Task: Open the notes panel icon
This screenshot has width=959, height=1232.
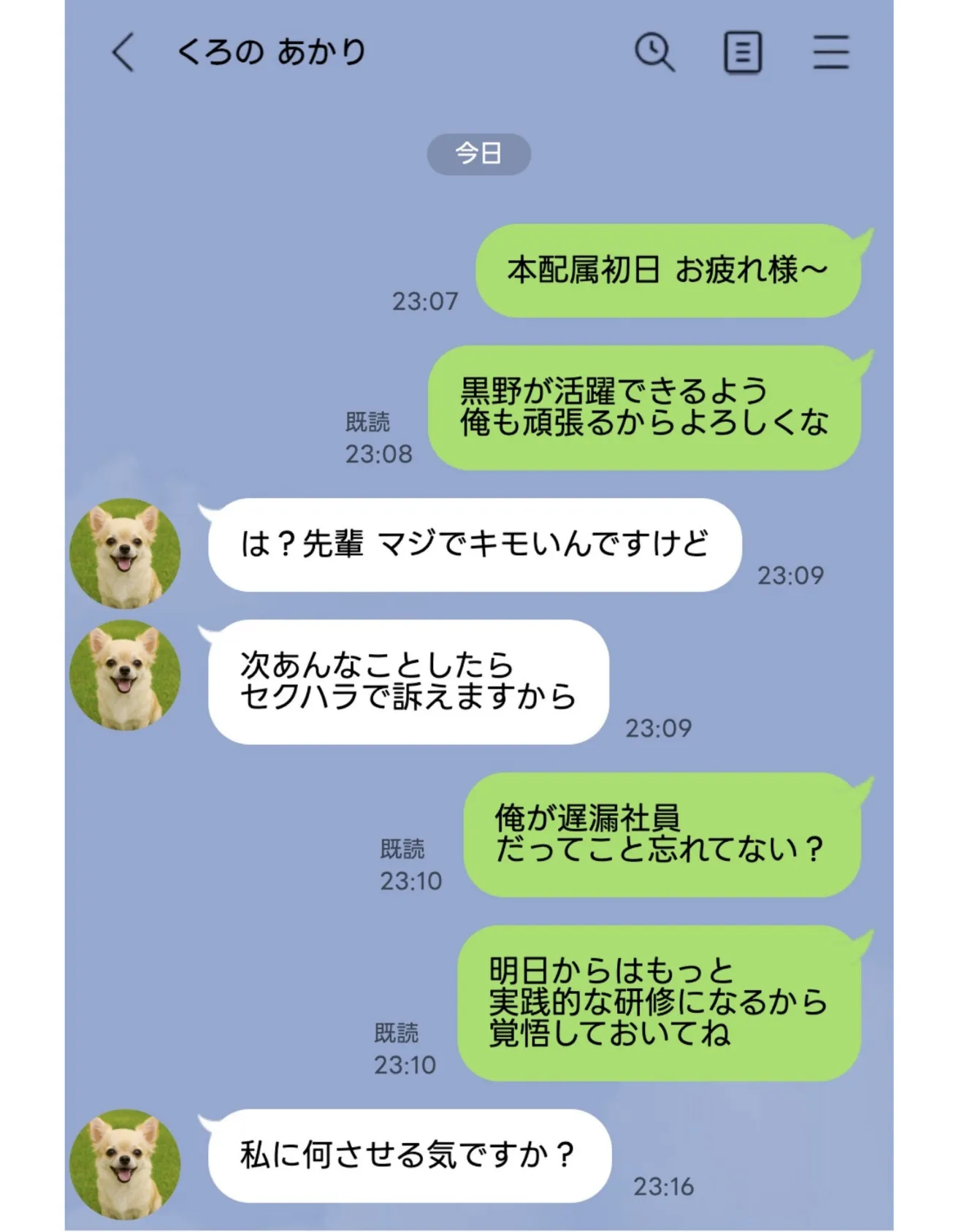Action: pyautogui.click(x=742, y=53)
